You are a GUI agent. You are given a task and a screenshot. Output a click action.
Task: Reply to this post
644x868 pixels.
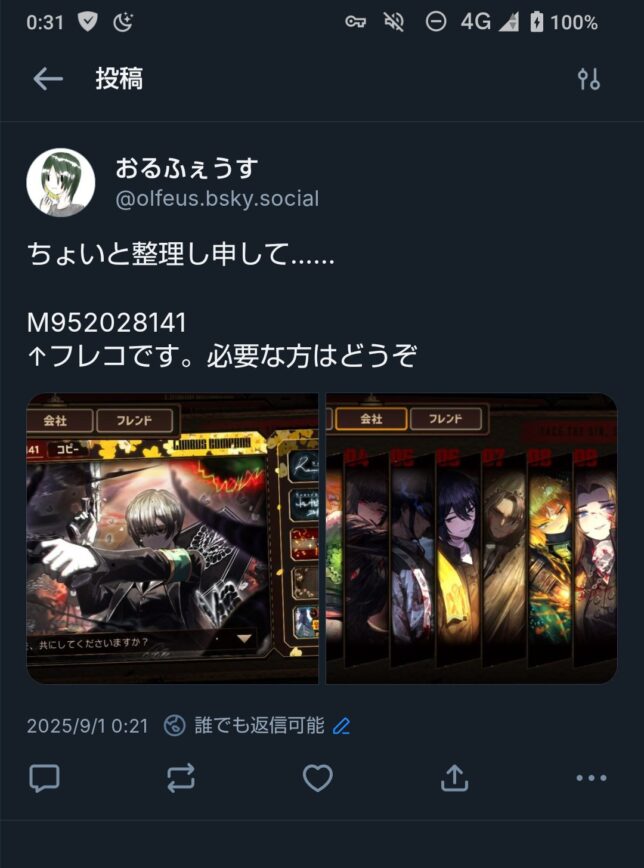tap(45, 778)
